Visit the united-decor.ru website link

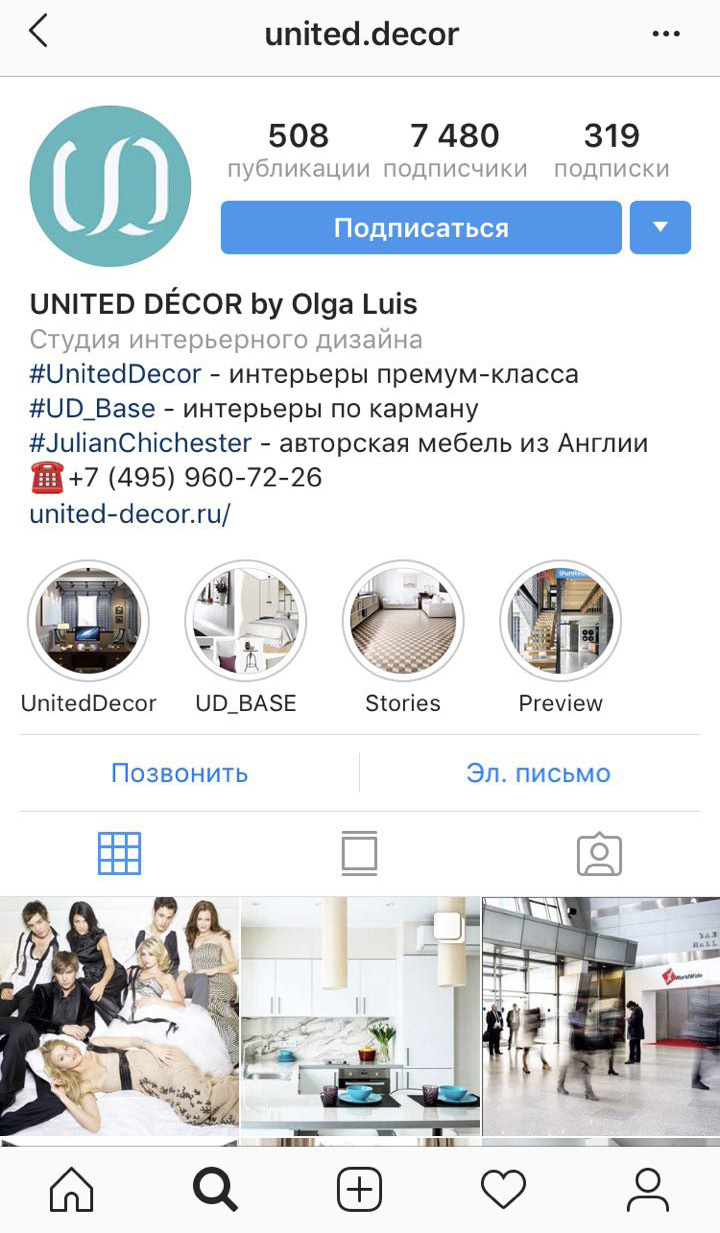(x=130, y=514)
